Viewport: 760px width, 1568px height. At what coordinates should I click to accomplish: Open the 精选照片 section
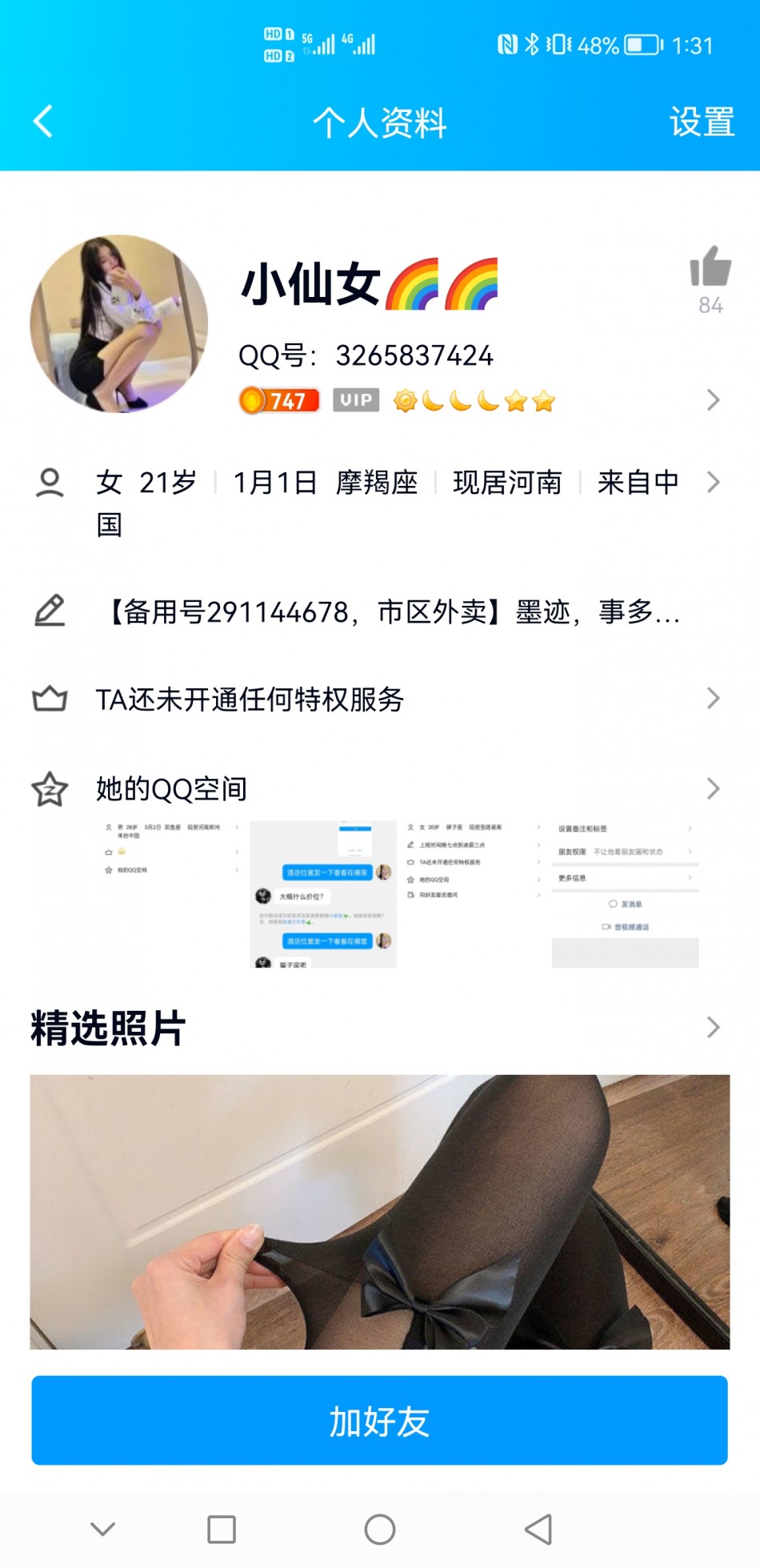click(x=376, y=1028)
